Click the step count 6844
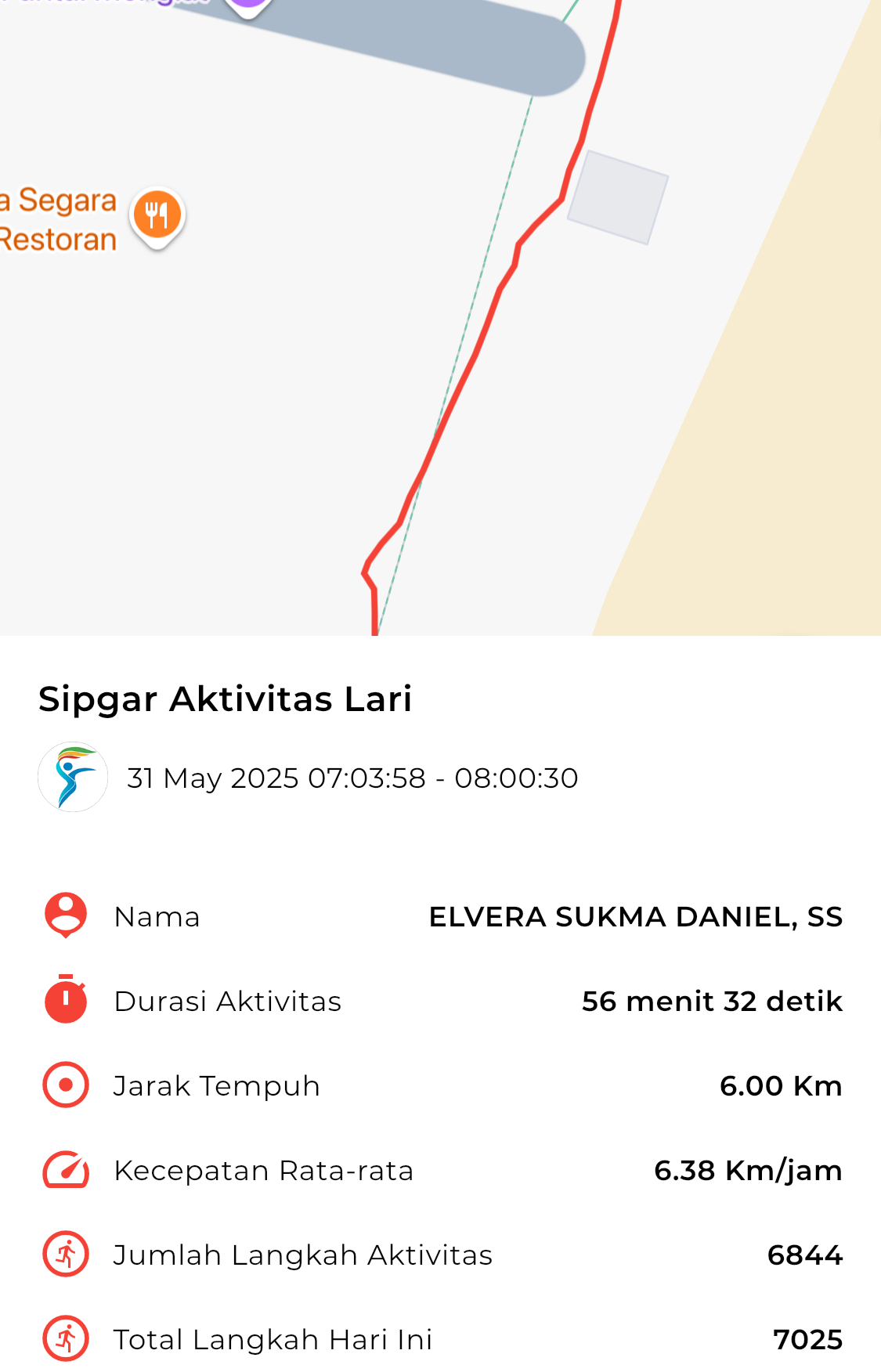Image resolution: width=881 pixels, height=1372 pixels. (805, 1254)
